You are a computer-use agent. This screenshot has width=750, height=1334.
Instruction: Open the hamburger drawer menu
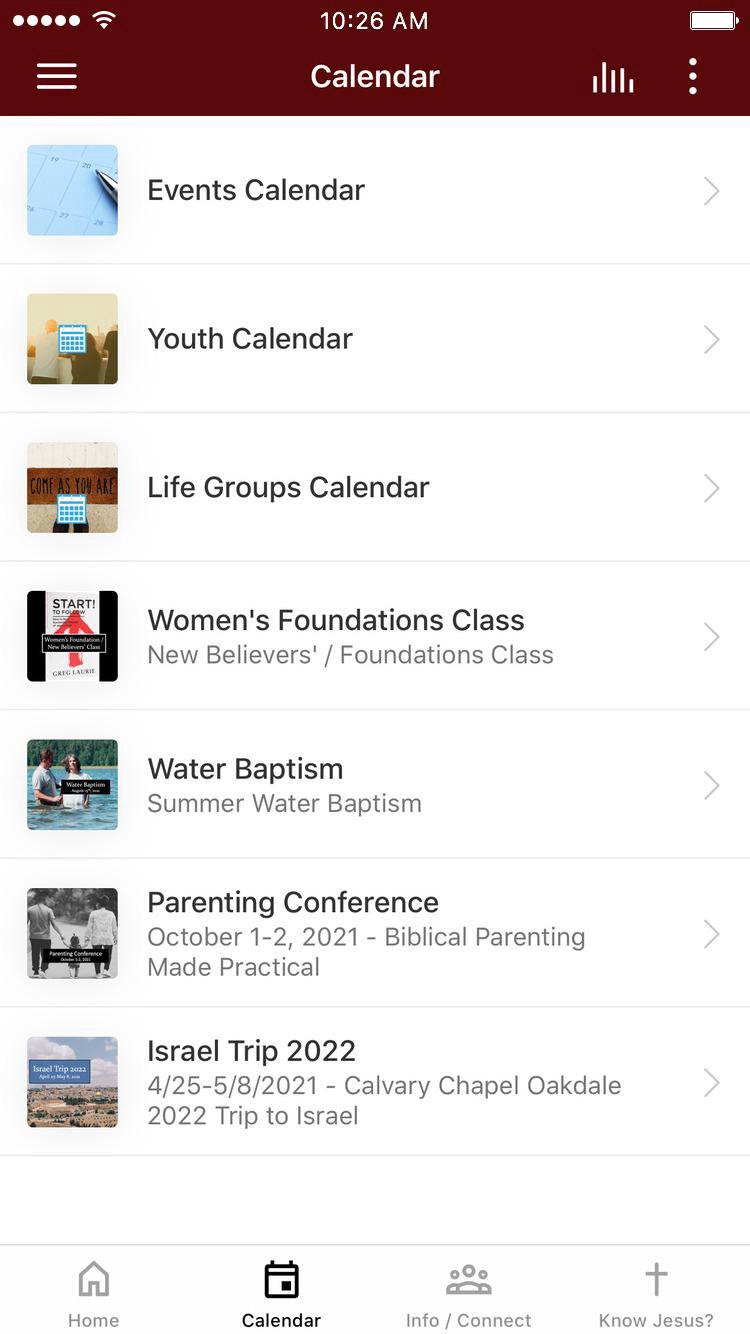point(57,77)
